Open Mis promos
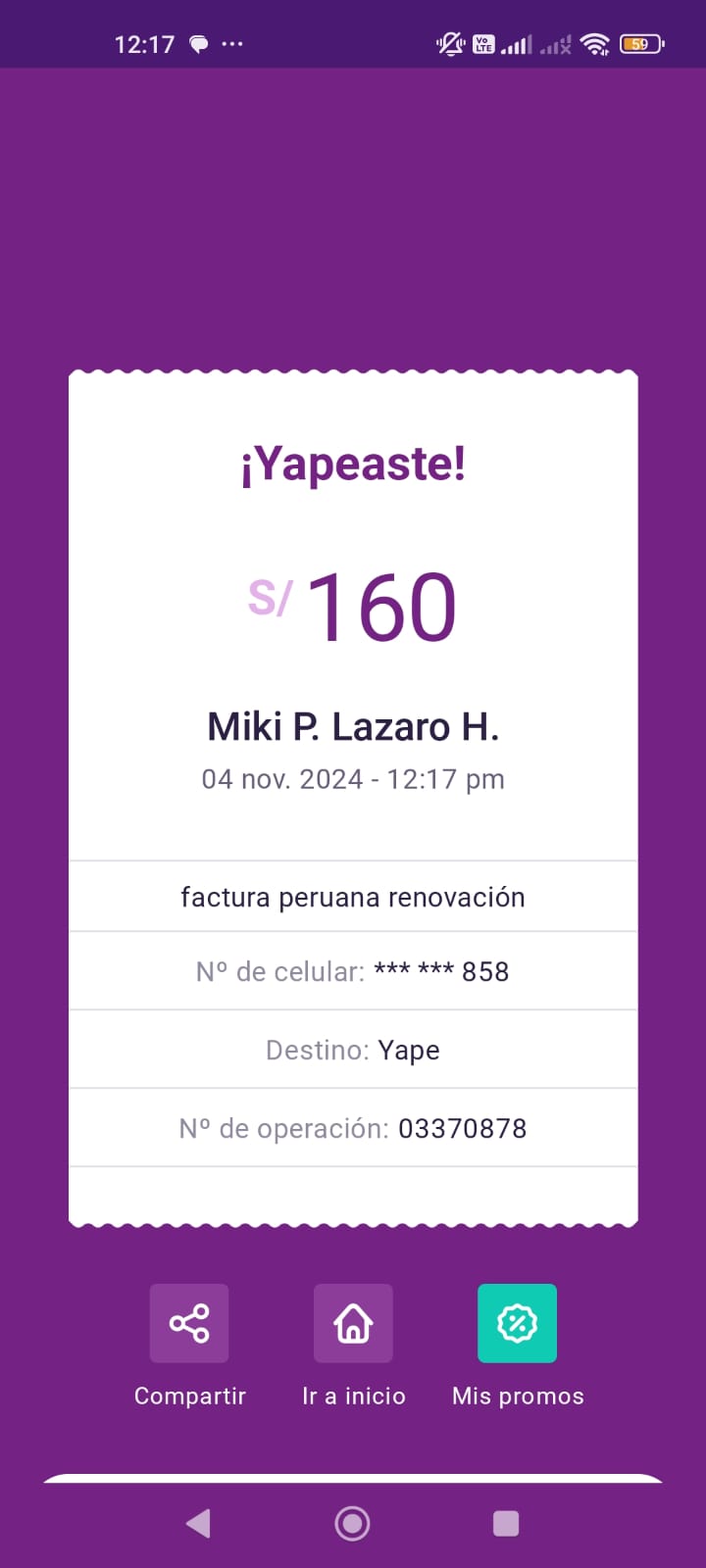Screen dimensions: 706x1568 (x=517, y=1323)
